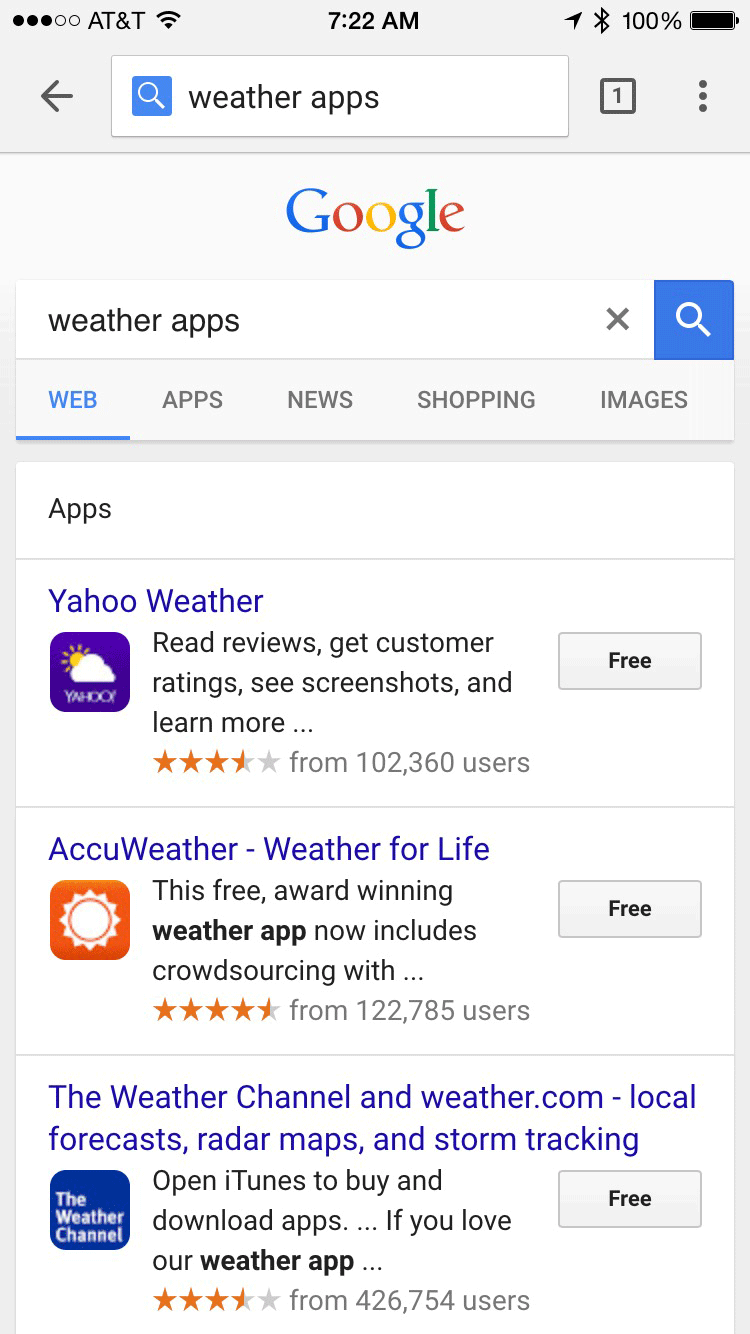Tap the back arrow navigation icon
Viewport: 750px width, 1334px height.
click(x=57, y=96)
